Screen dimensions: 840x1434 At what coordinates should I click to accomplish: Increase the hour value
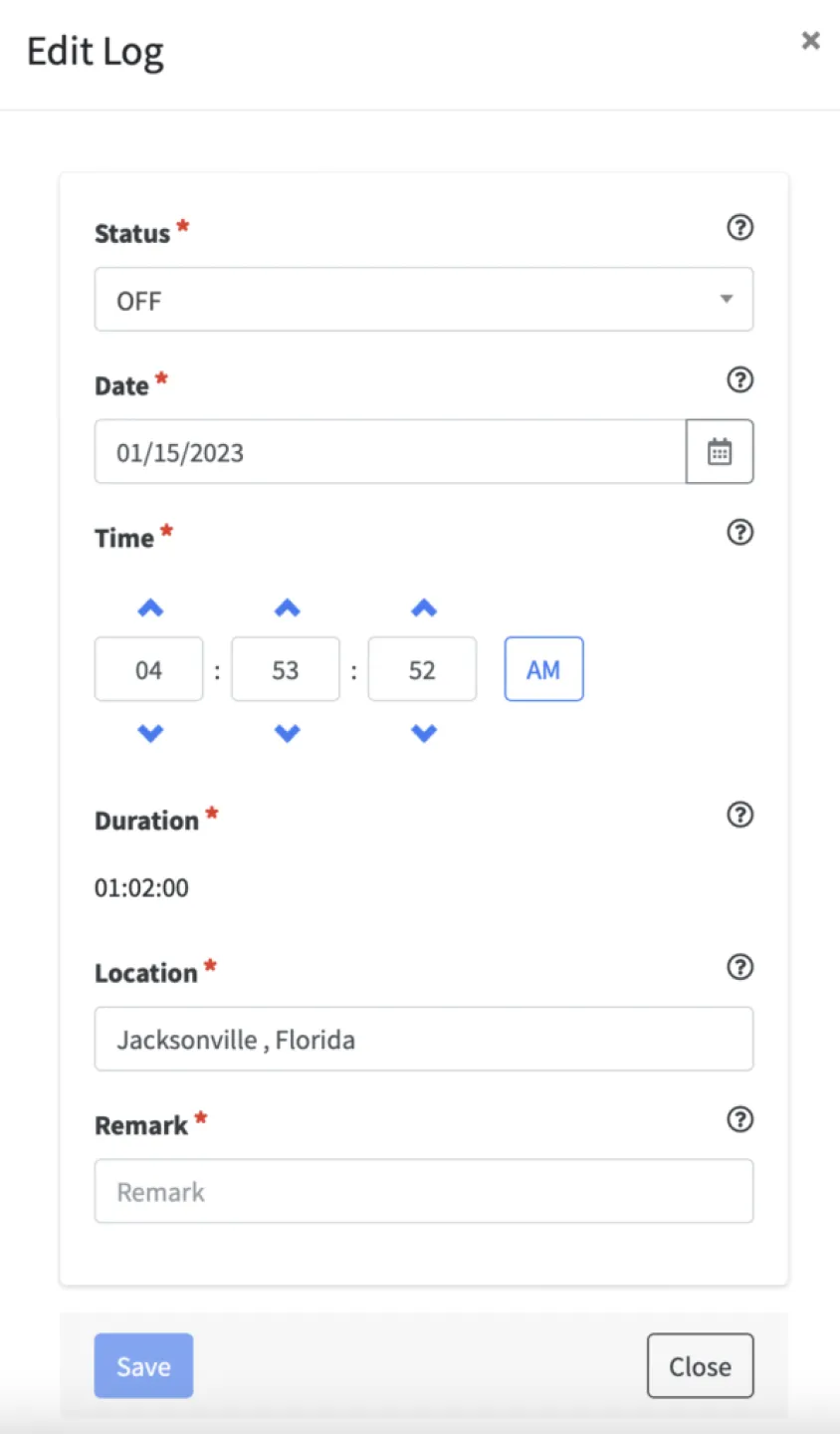[150, 607]
